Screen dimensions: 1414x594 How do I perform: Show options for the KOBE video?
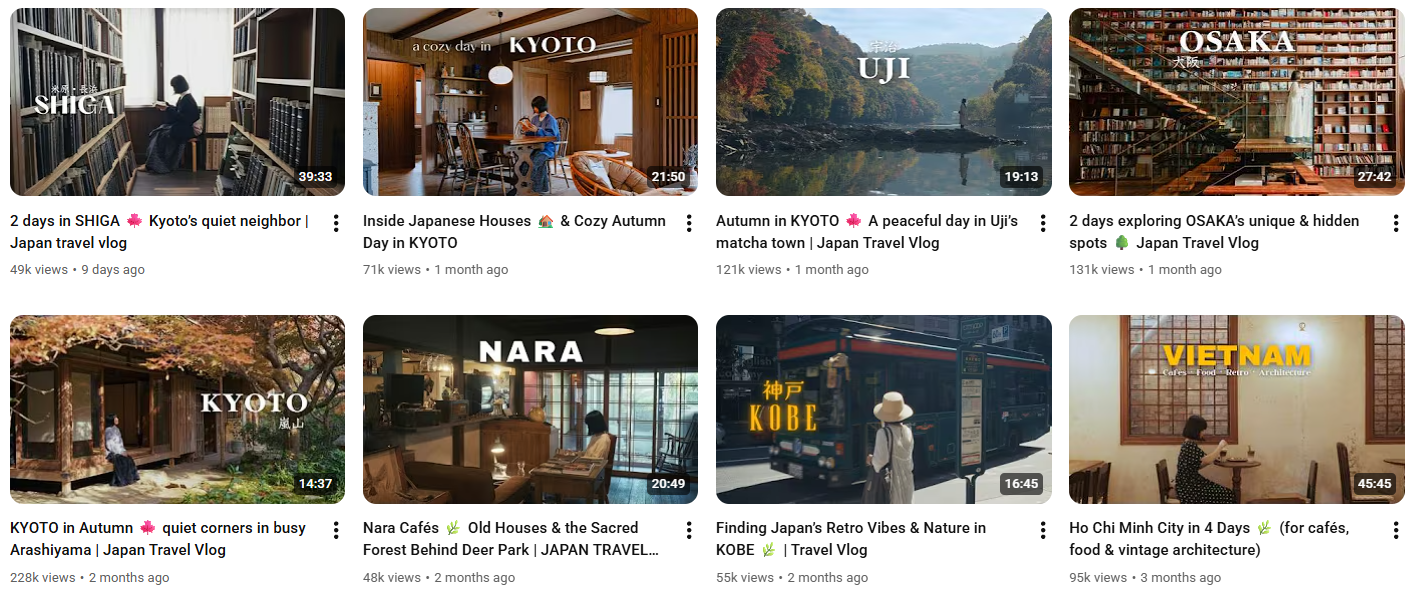1042,530
